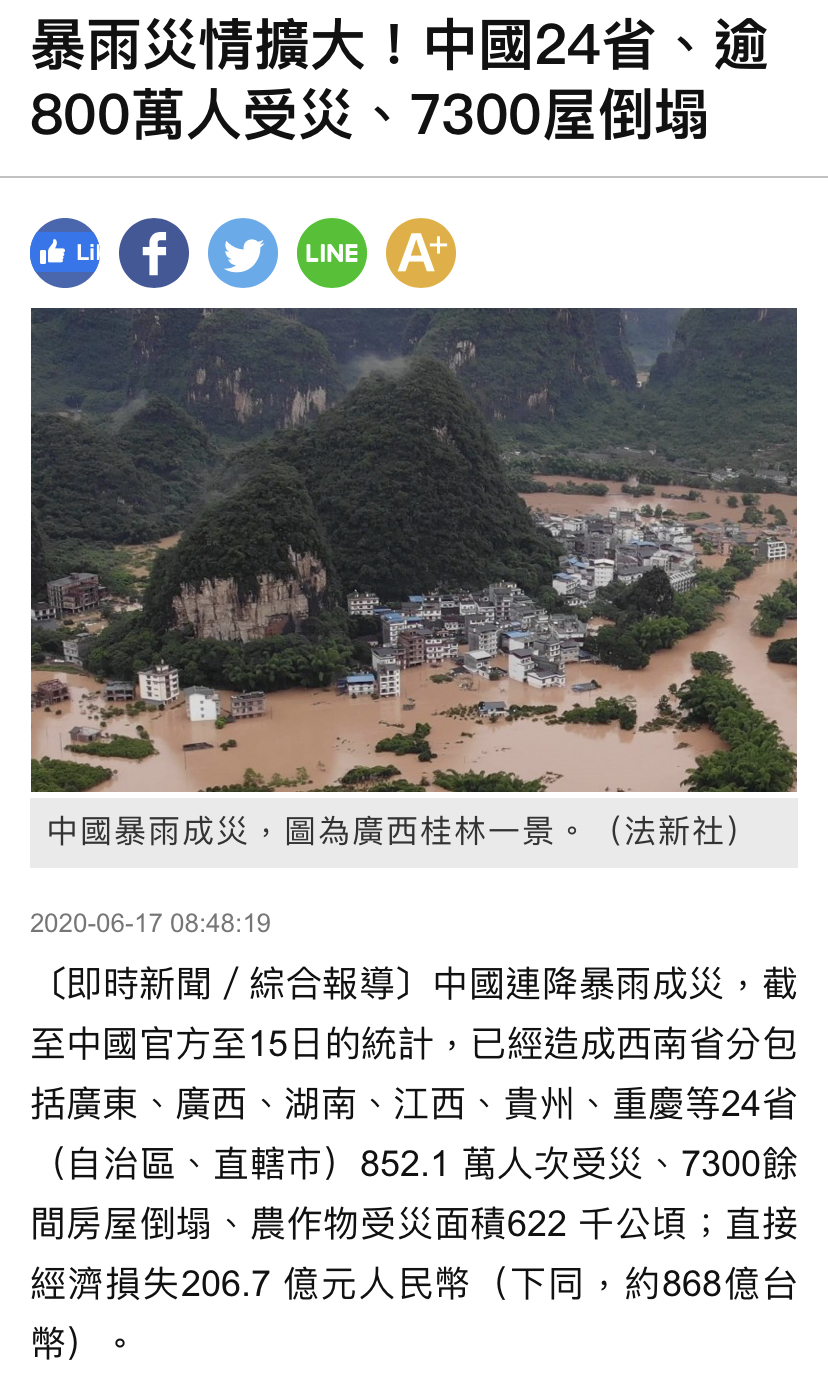Increase font size with A+ button
Image resolution: width=828 pixels, height=1378 pixels.
coord(421,253)
